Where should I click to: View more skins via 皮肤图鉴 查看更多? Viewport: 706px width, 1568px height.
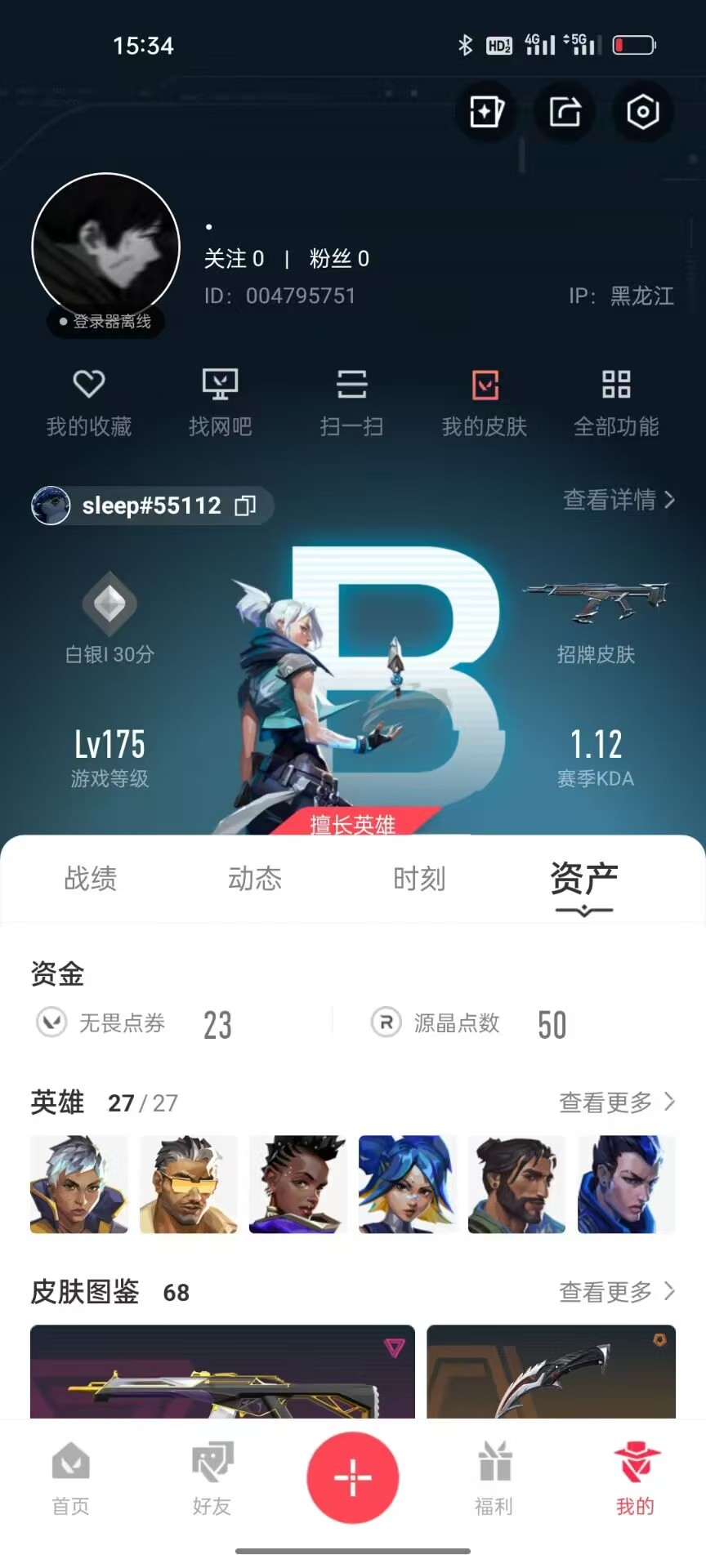click(x=617, y=1292)
